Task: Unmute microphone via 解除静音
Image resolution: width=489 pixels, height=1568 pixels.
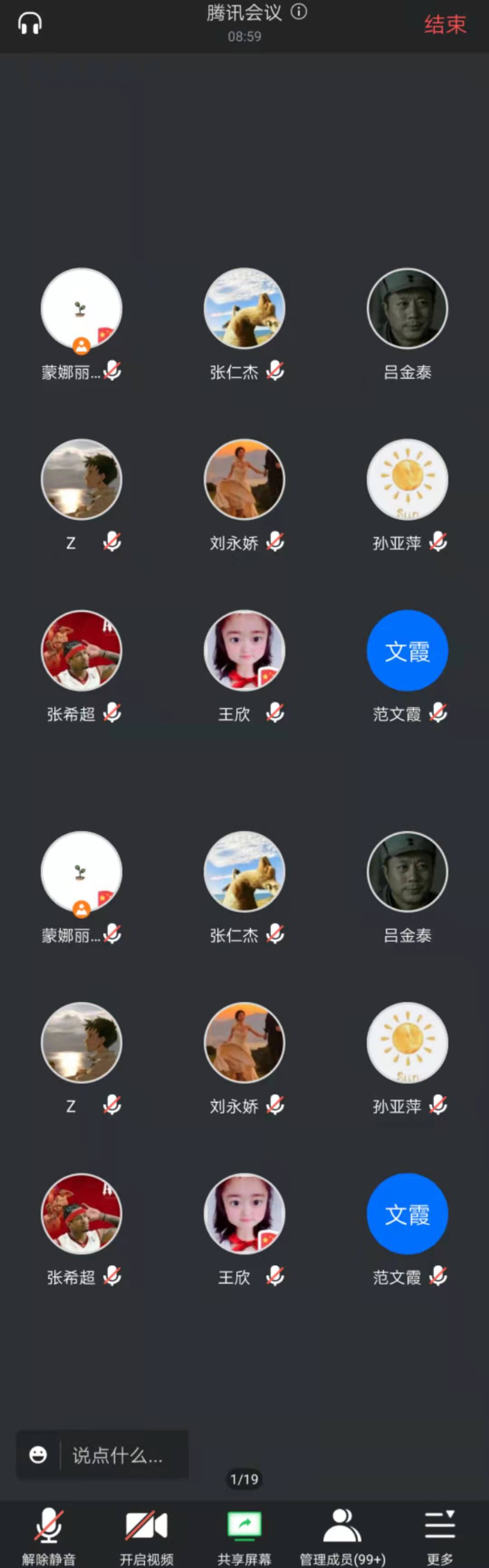Action: click(x=49, y=1535)
